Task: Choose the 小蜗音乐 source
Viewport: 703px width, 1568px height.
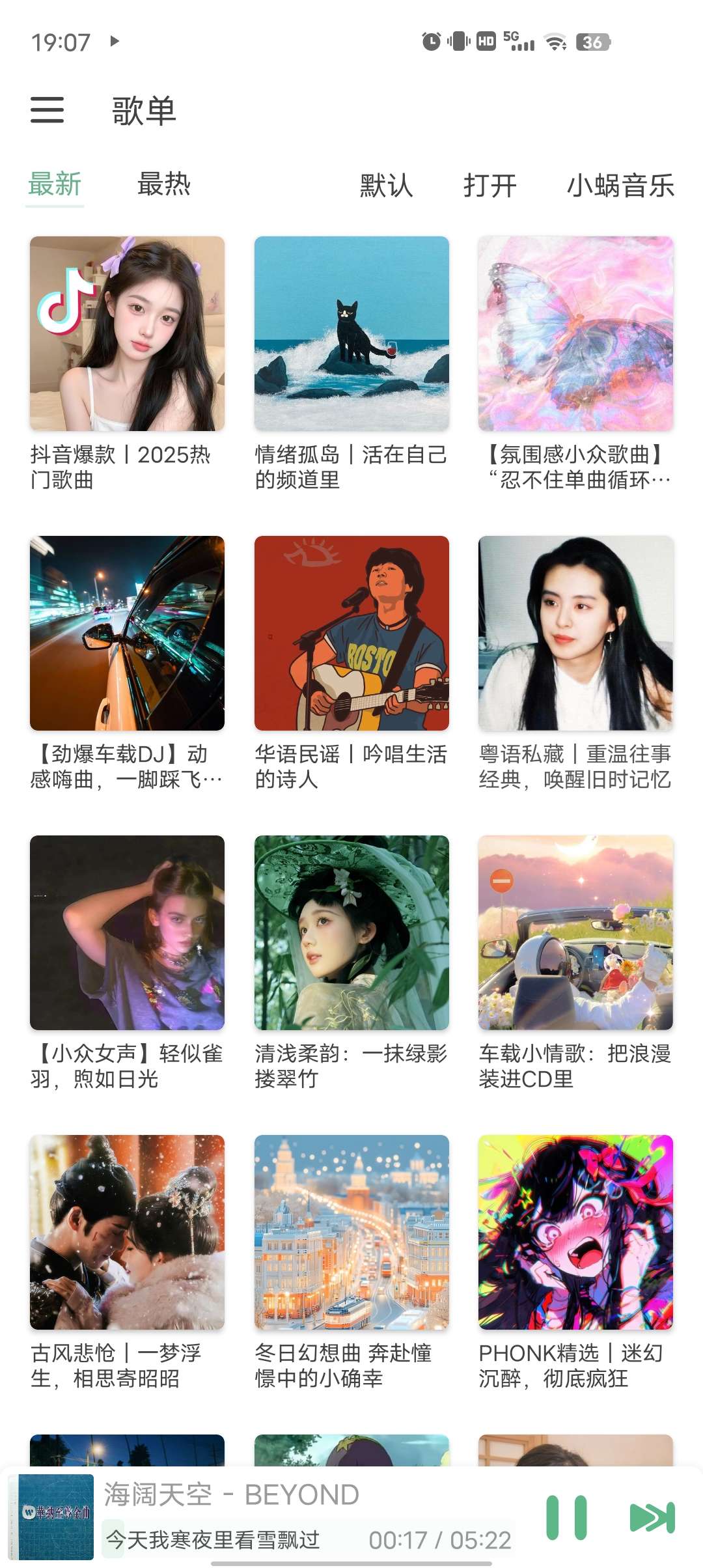Action: 620,186
